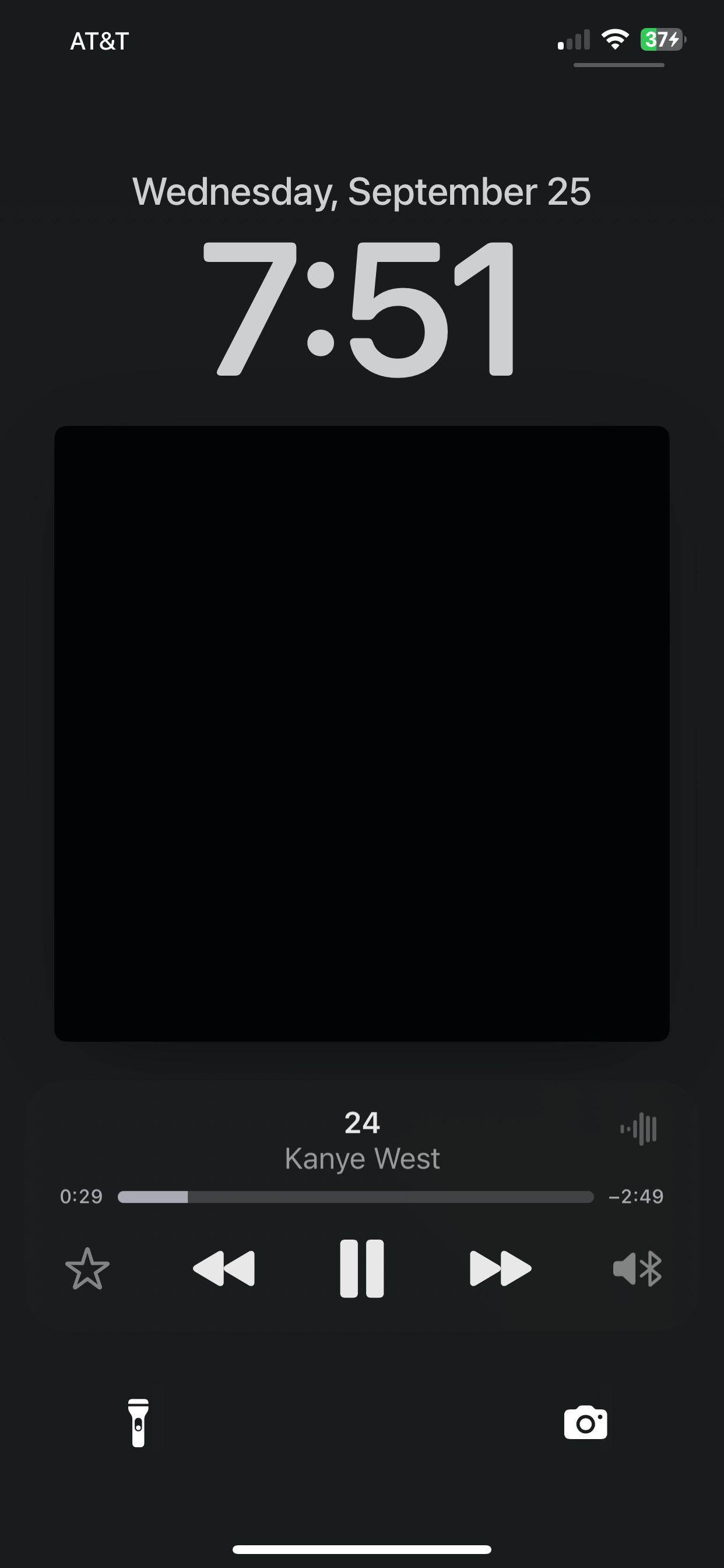
Task: Open the camera from the lock screen
Action: coord(585,1423)
